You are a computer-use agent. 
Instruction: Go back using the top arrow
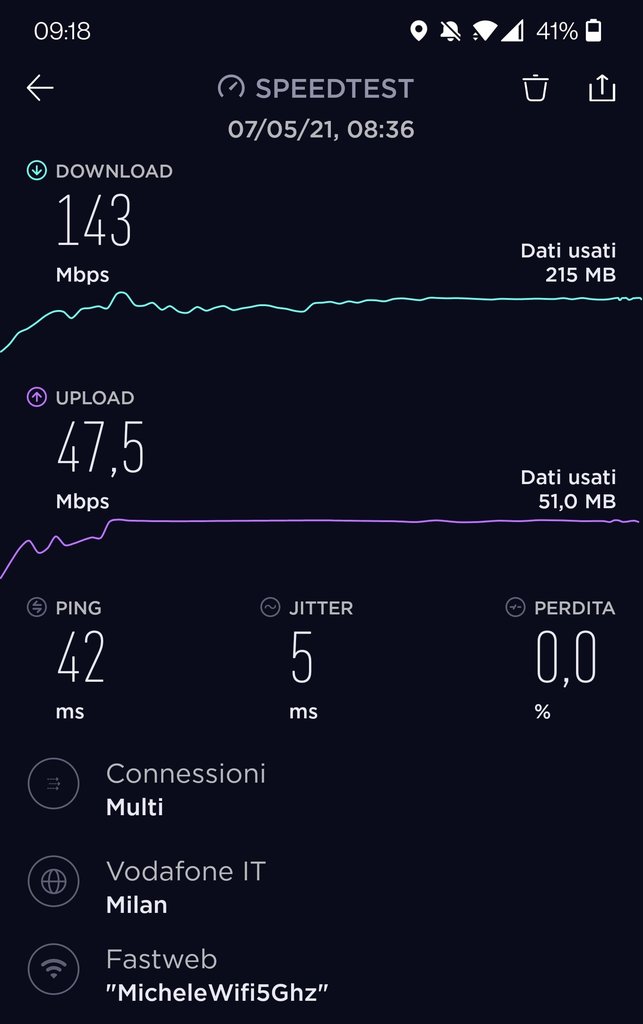[40, 88]
